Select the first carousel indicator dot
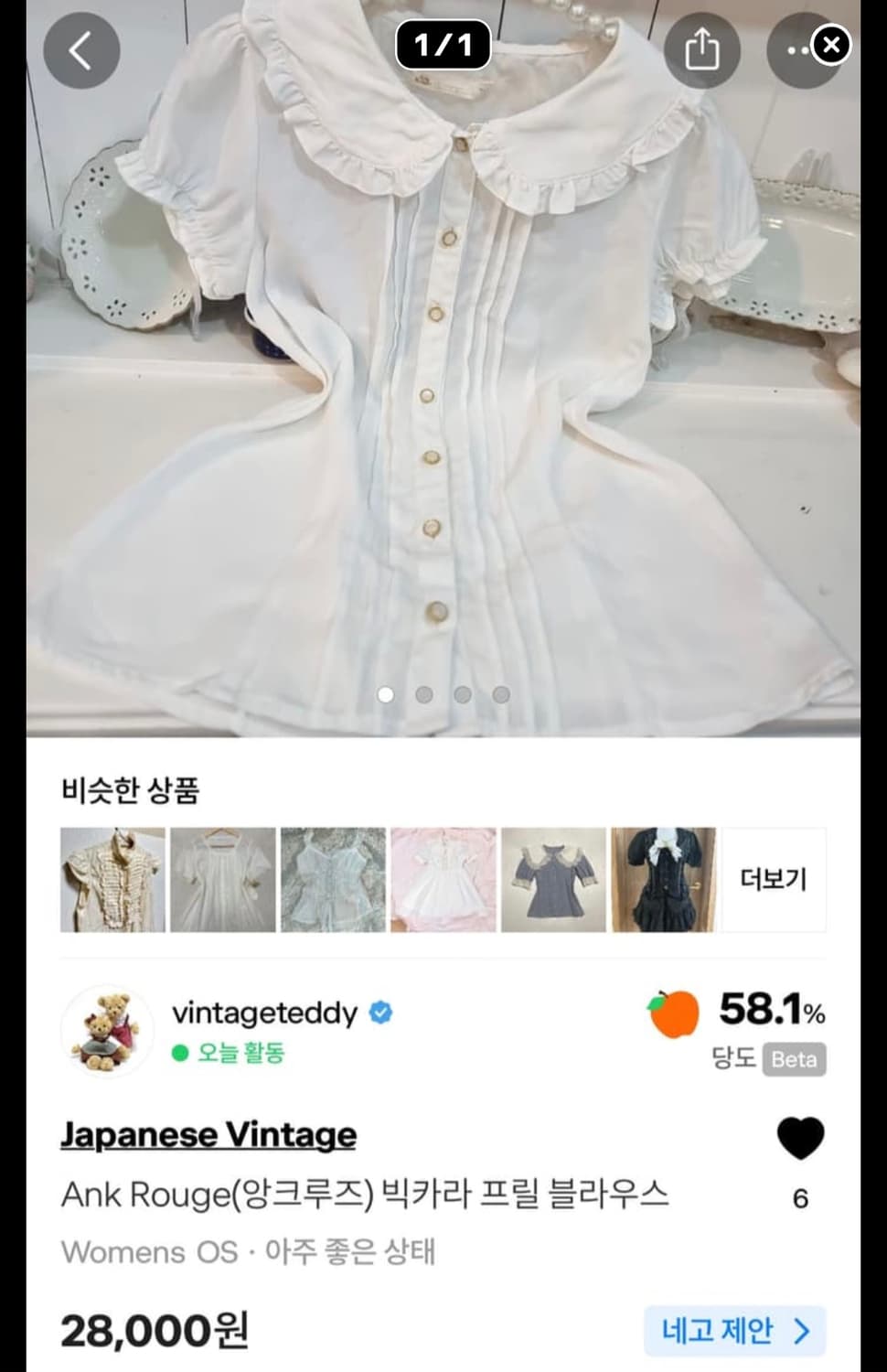 (386, 694)
